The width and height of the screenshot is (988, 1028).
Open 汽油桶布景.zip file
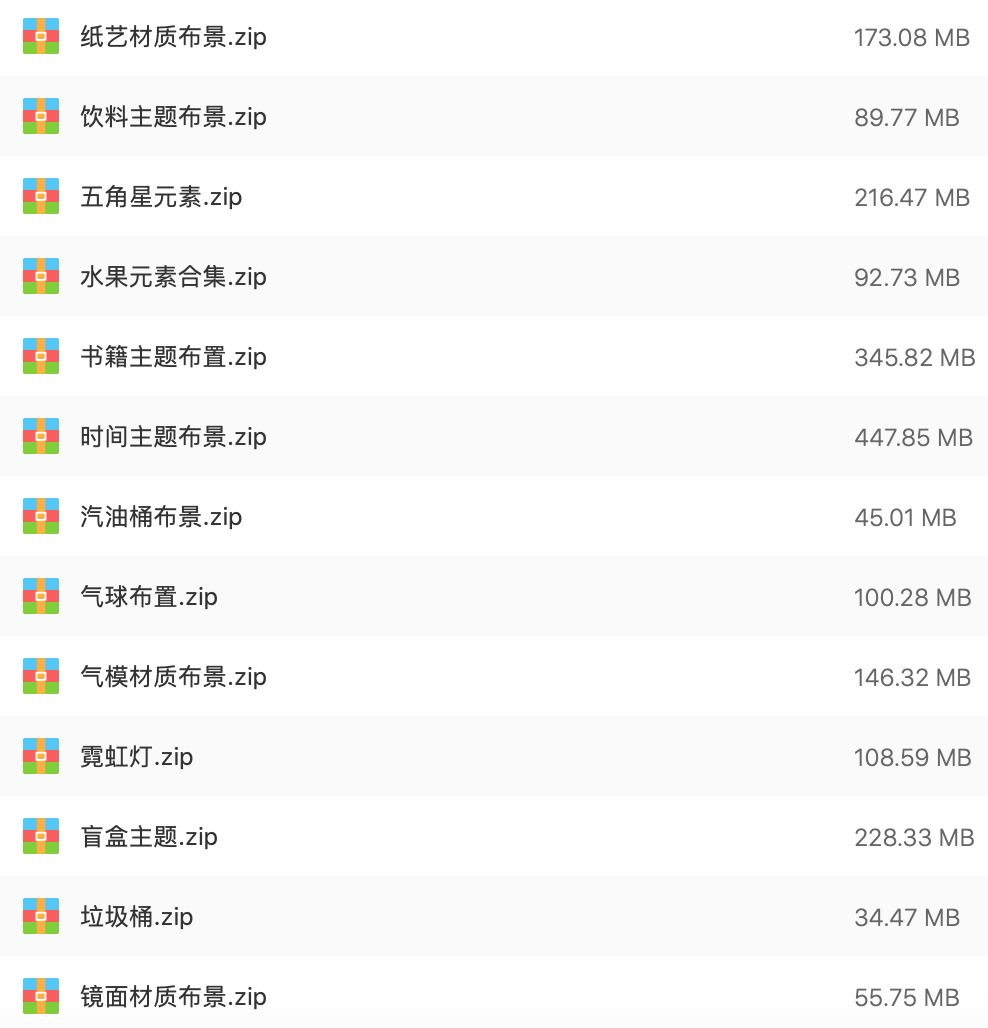(494, 517)
